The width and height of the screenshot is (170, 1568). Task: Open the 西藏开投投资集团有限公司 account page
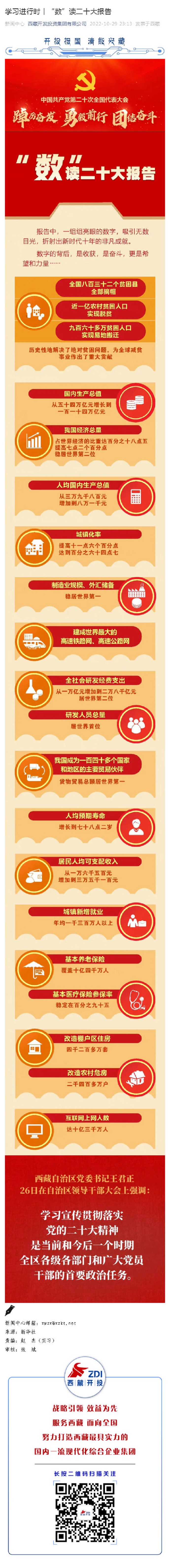coord(57,24)
